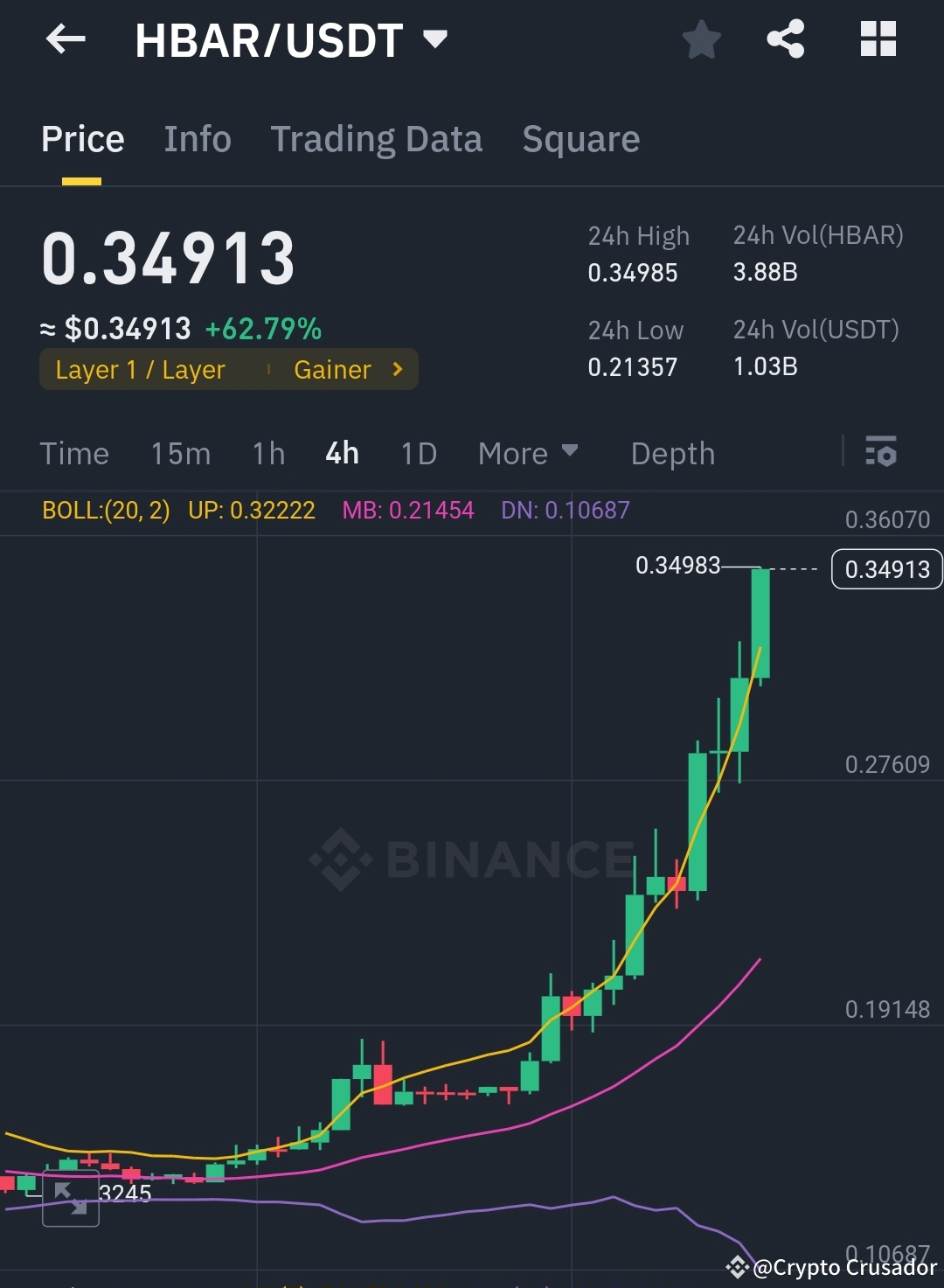Open the grid layout icon top right
The image size is (944, 1288).
(x=878, y=38)
